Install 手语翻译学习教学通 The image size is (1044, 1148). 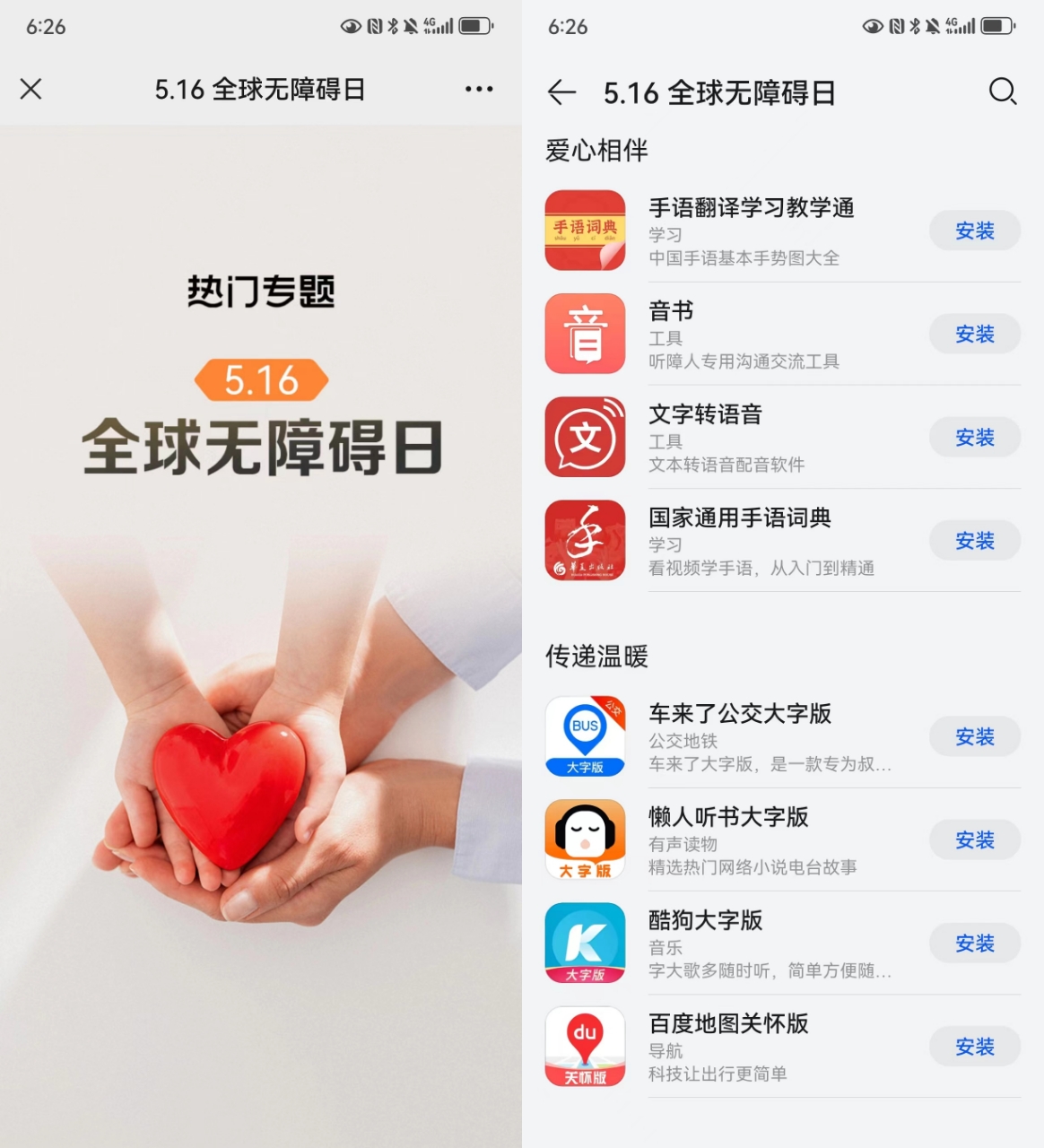pos(974,230)
